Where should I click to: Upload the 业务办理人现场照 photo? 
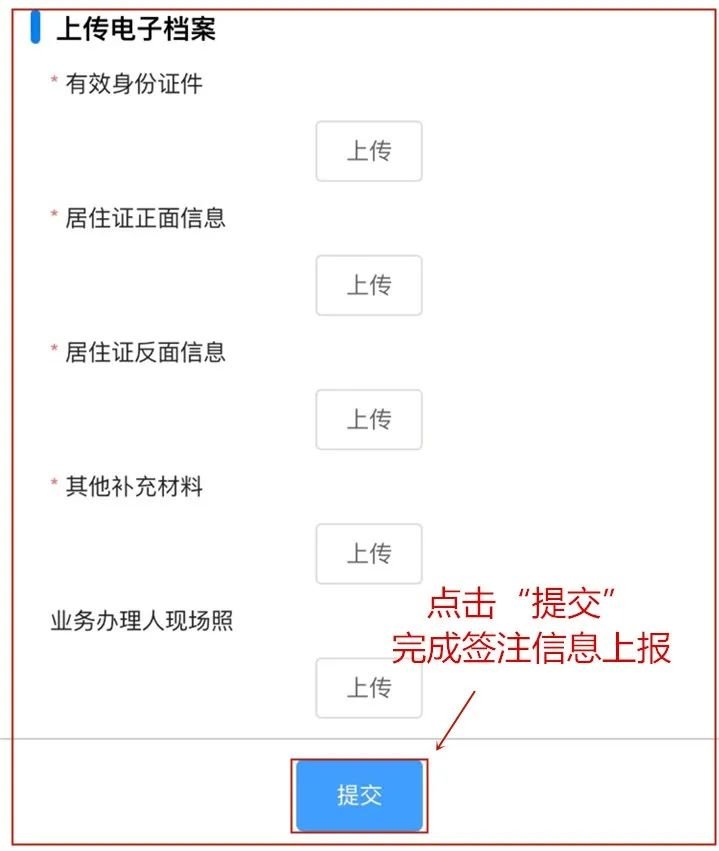(368, 687)
